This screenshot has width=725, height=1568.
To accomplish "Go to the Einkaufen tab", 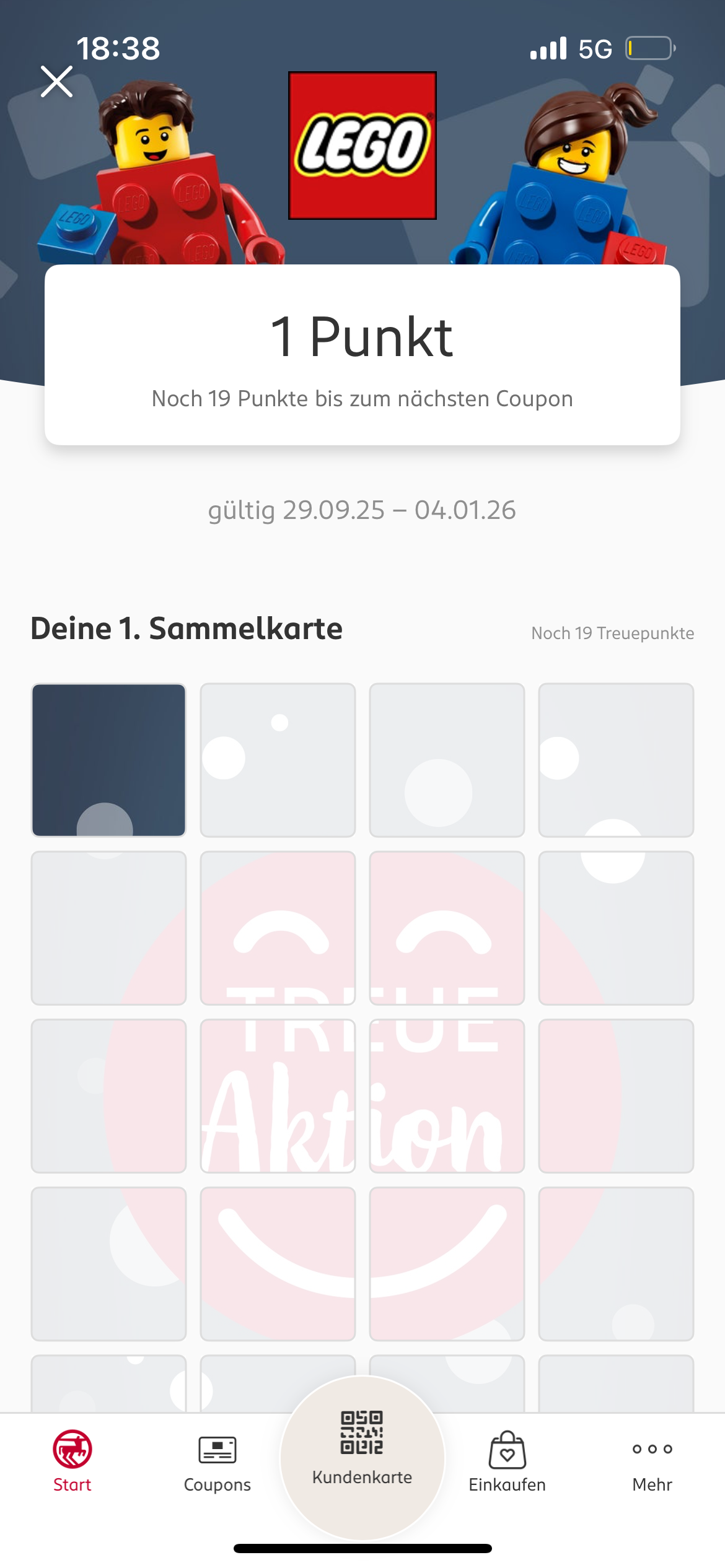I will (x=507, y=1461).
